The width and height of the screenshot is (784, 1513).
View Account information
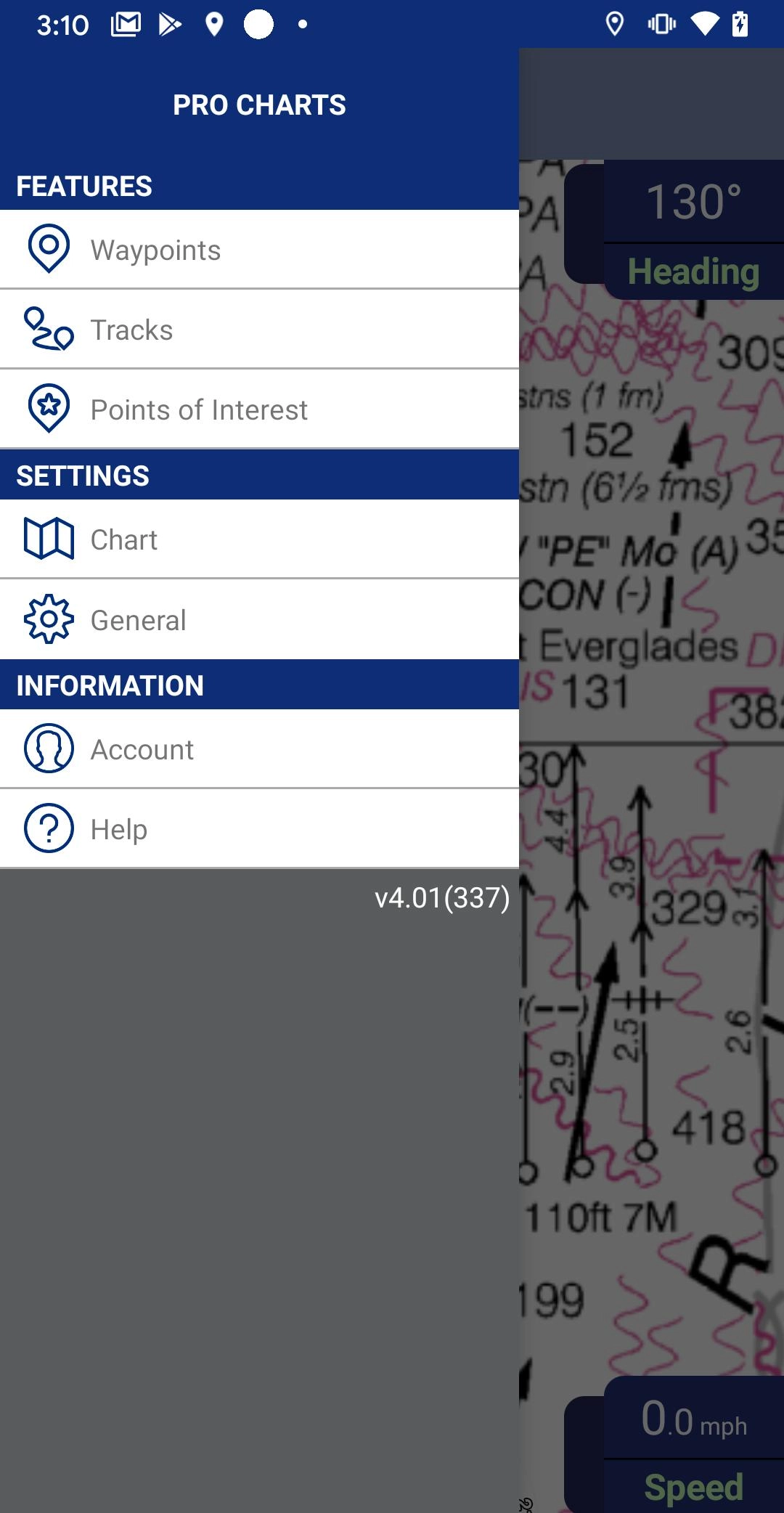click(x=259, y=749)
